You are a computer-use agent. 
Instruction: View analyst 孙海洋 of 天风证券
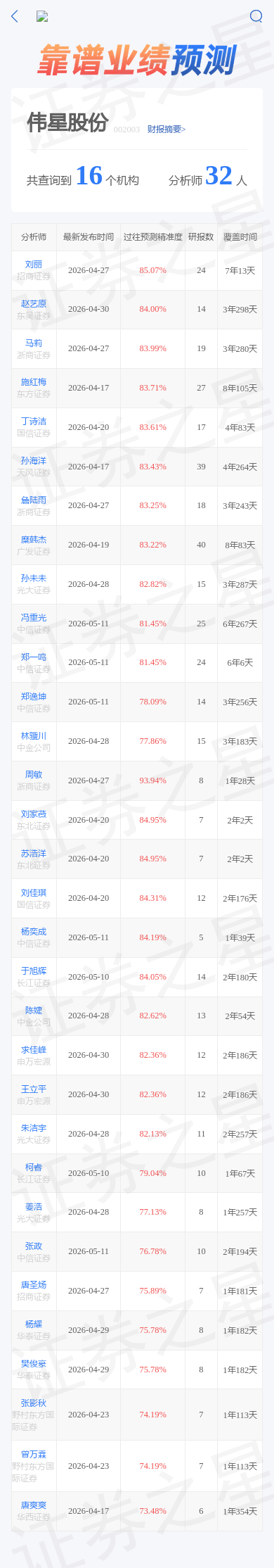coord(34,461)
